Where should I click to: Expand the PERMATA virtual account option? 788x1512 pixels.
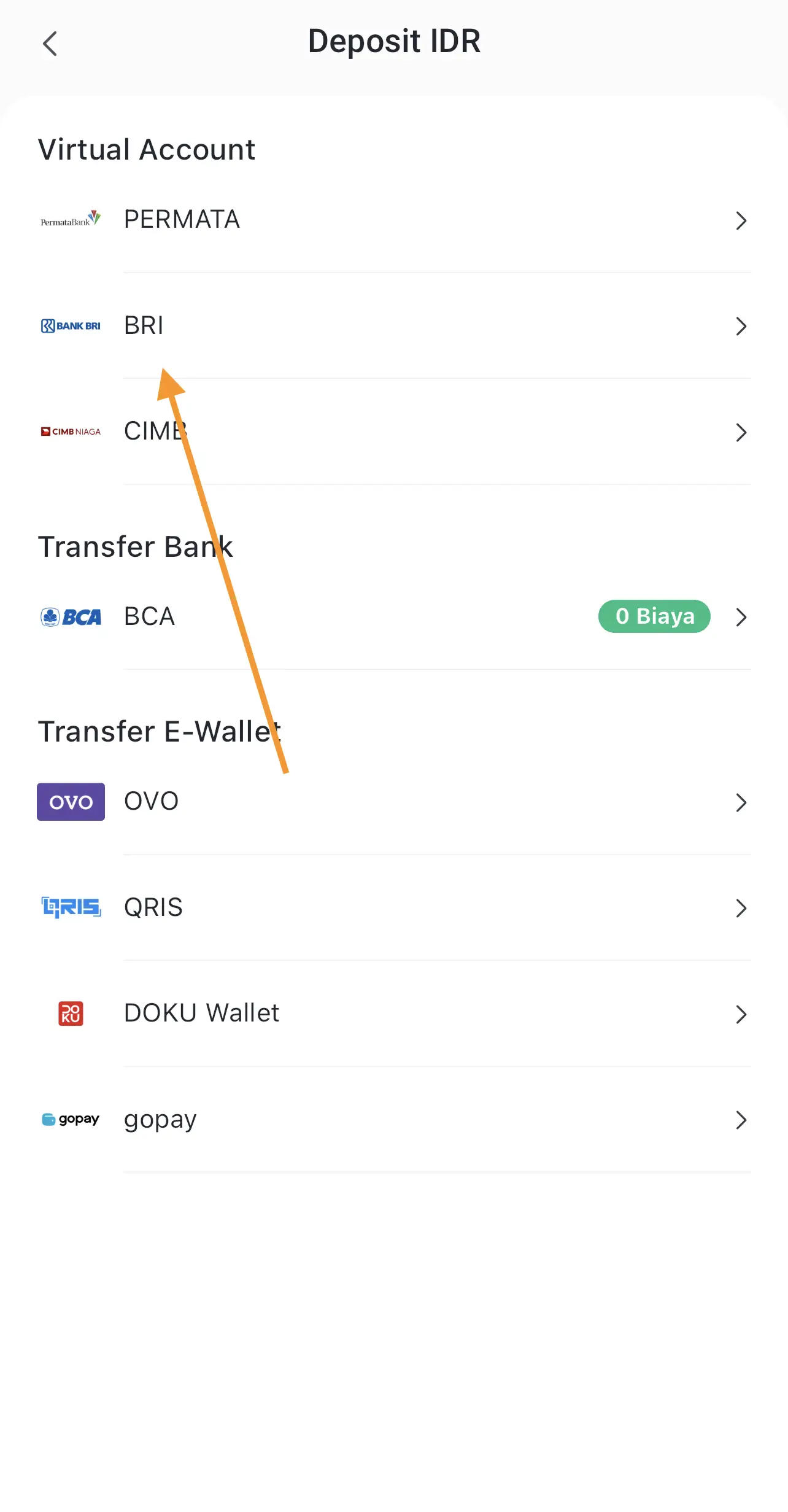pyautogui.click(x=741, y=220)
